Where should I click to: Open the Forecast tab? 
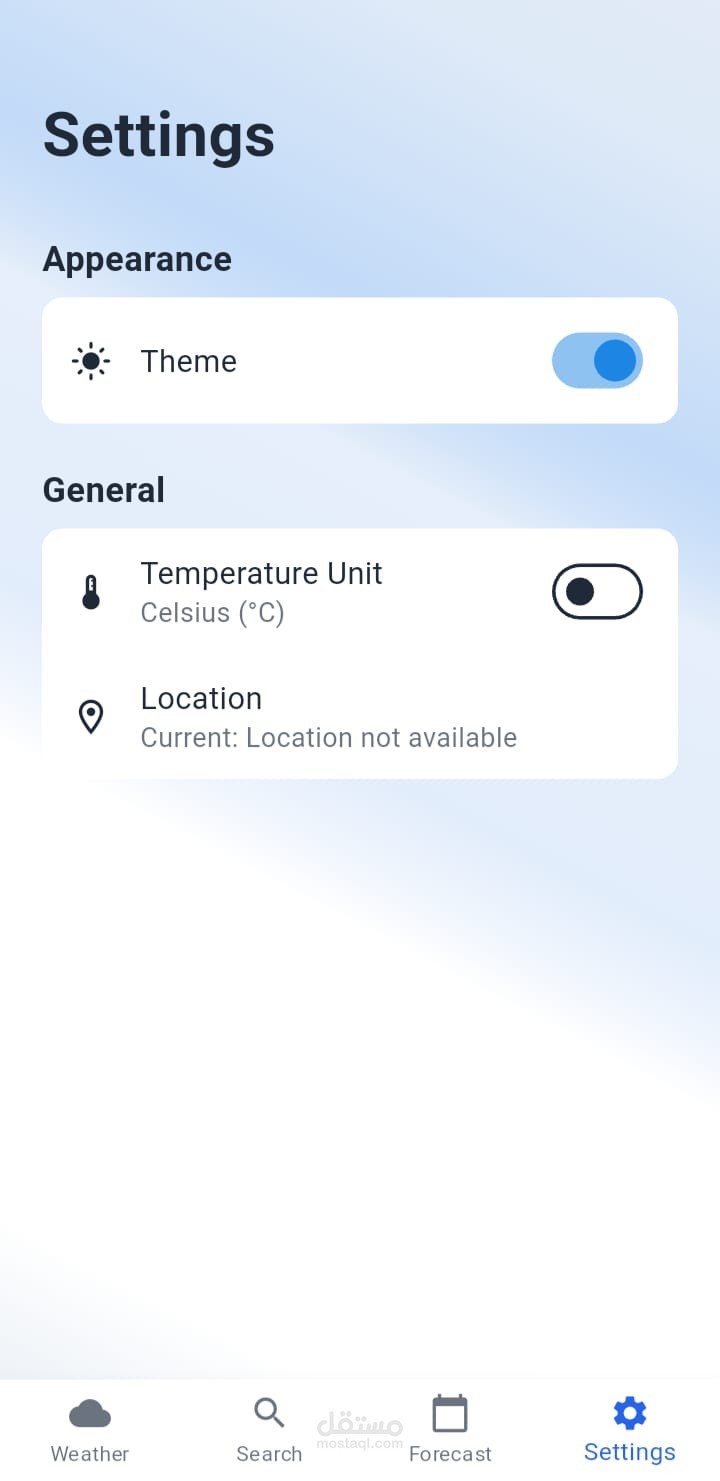(x=450, y=1430)
